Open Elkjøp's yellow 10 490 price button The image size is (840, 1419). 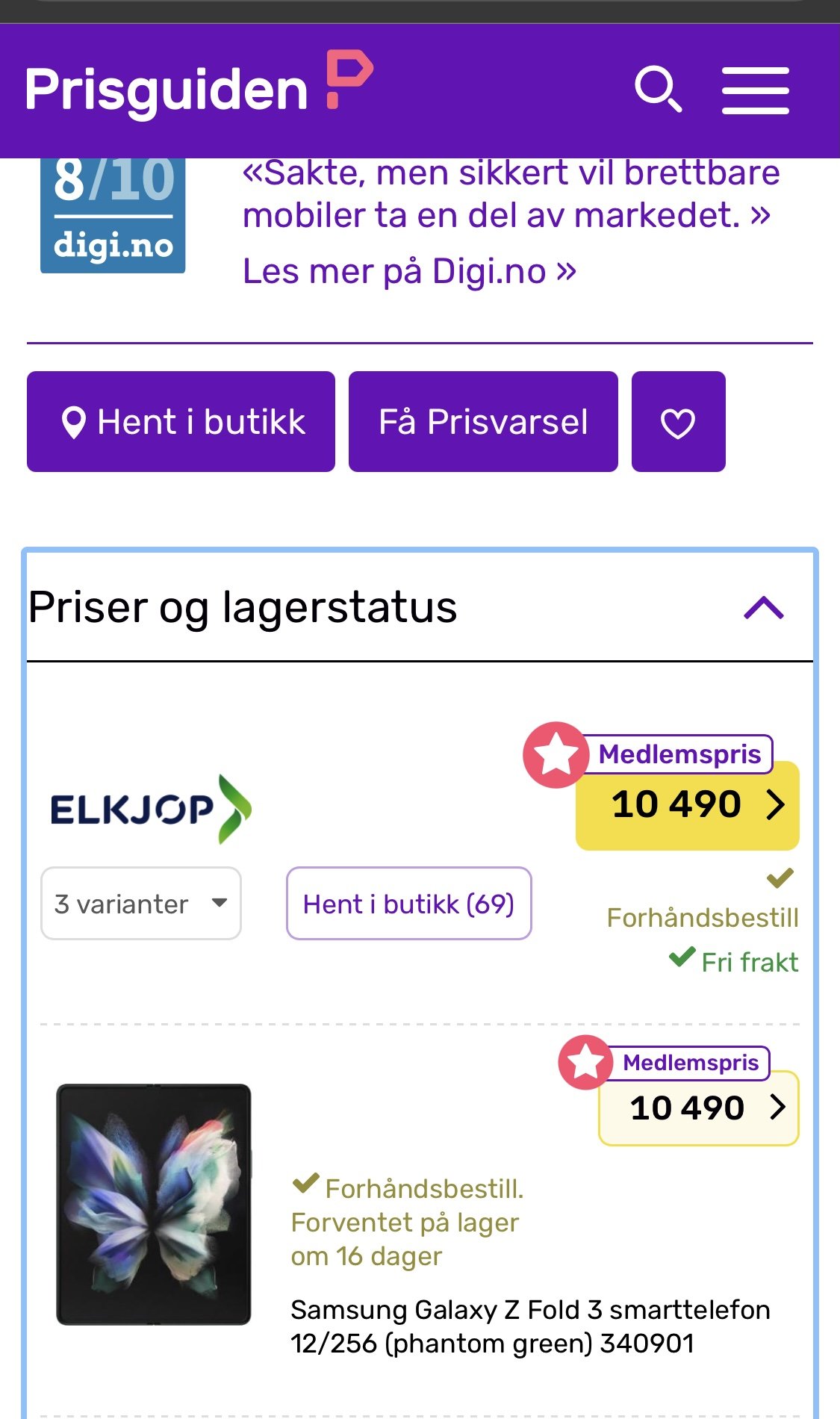click(687, 805)
